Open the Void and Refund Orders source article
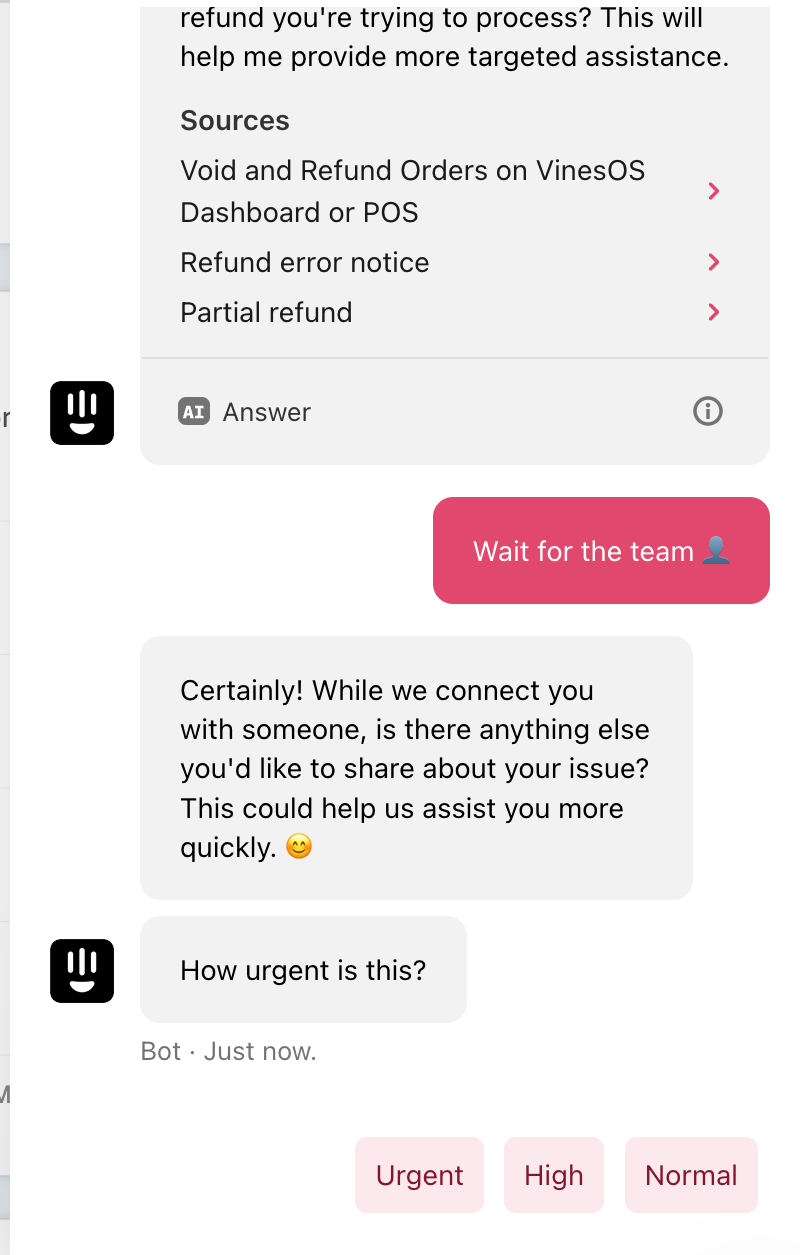The width and height of the screenshot is (800, 1255). (412, 191)
